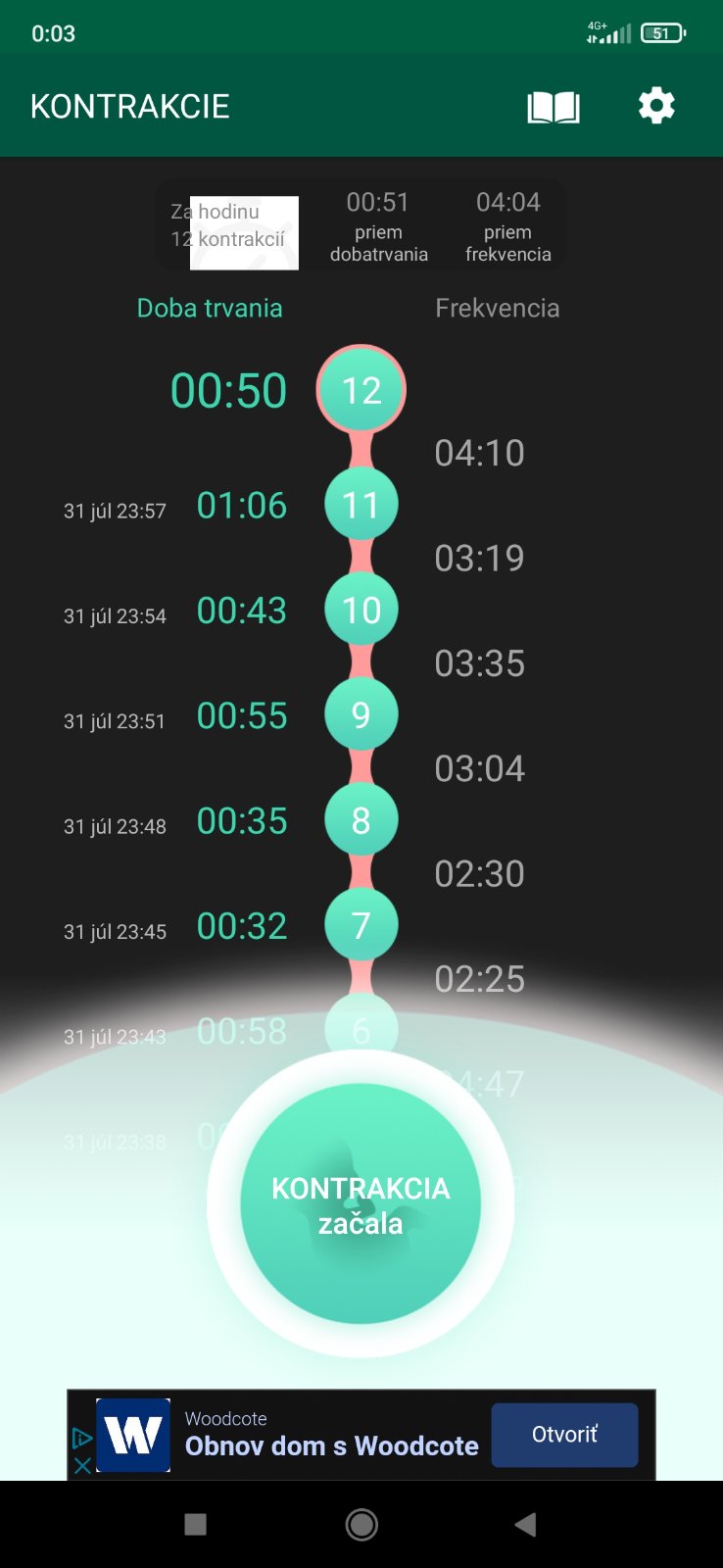Open the guide book icon
723x1568 pixels.
click(x=554, y=107)
